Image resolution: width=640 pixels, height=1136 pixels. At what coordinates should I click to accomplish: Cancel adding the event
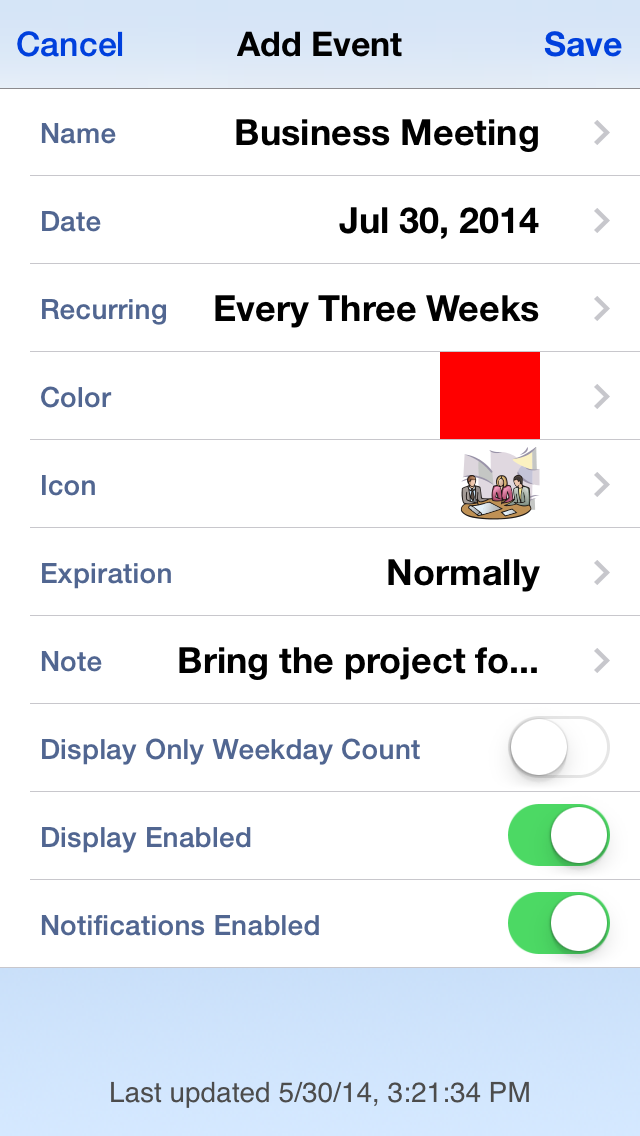click(70, 44)
